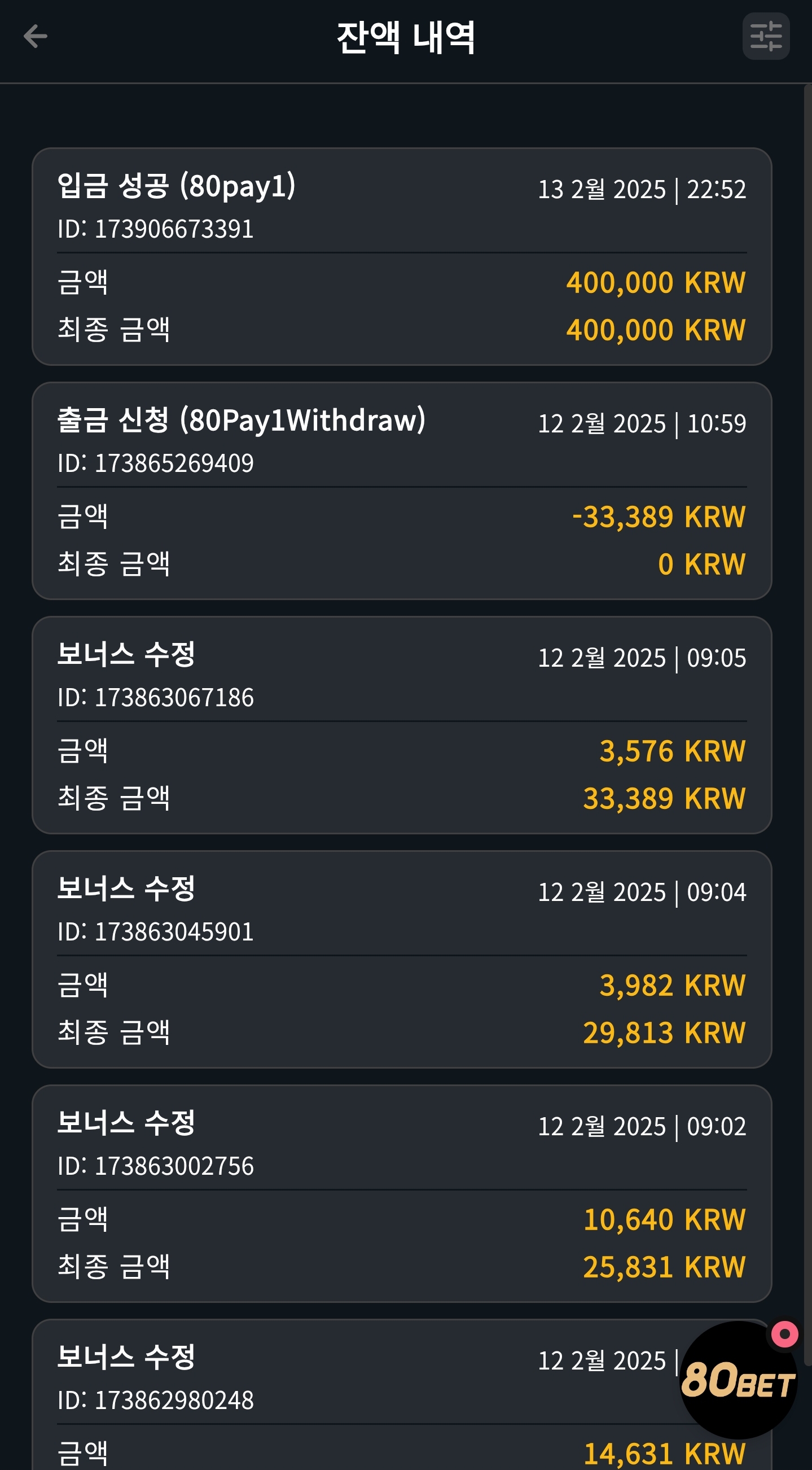Select the 보너스 수정 entry from 09:02
The image size is (812, 1470).
click(402, 1193)
